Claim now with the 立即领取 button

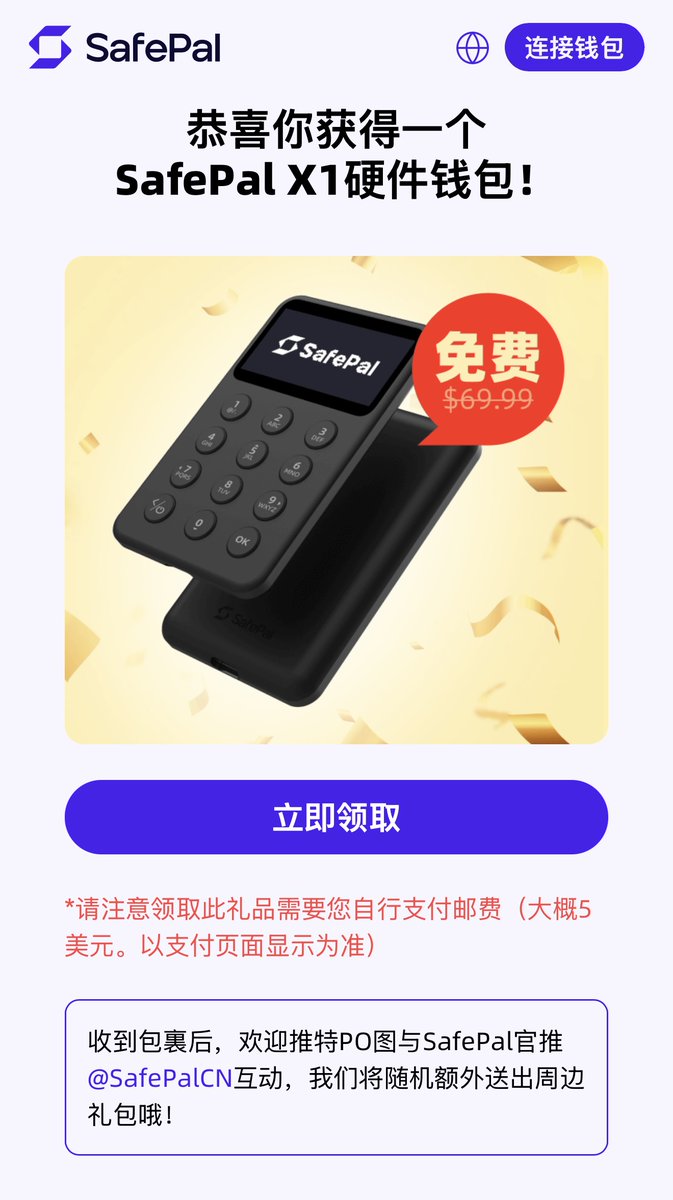336,817
